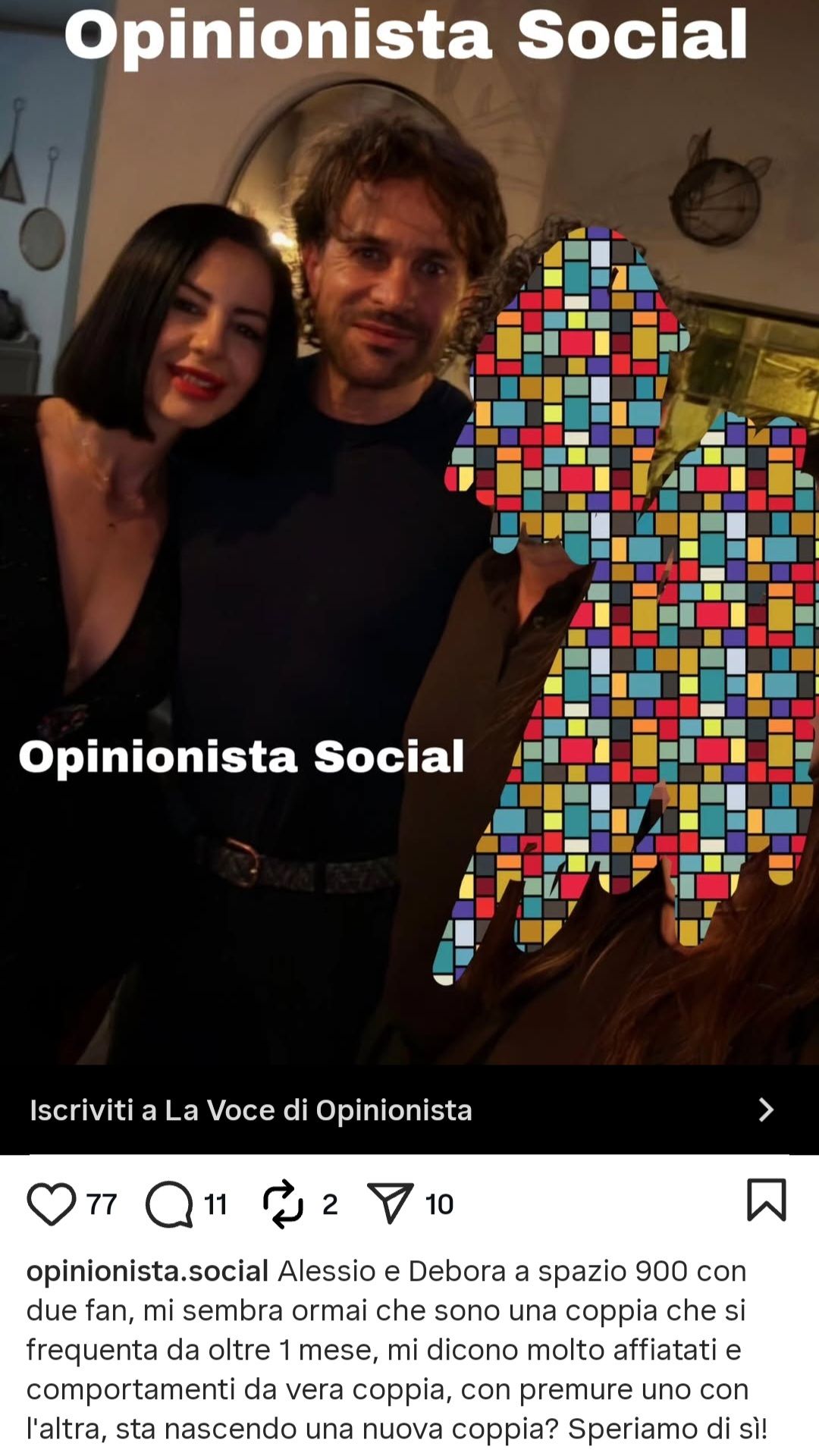The width and height of the screenshot is (819, 1456).
Task: Bookmark this post
Action: click(x=766, y=1200)
